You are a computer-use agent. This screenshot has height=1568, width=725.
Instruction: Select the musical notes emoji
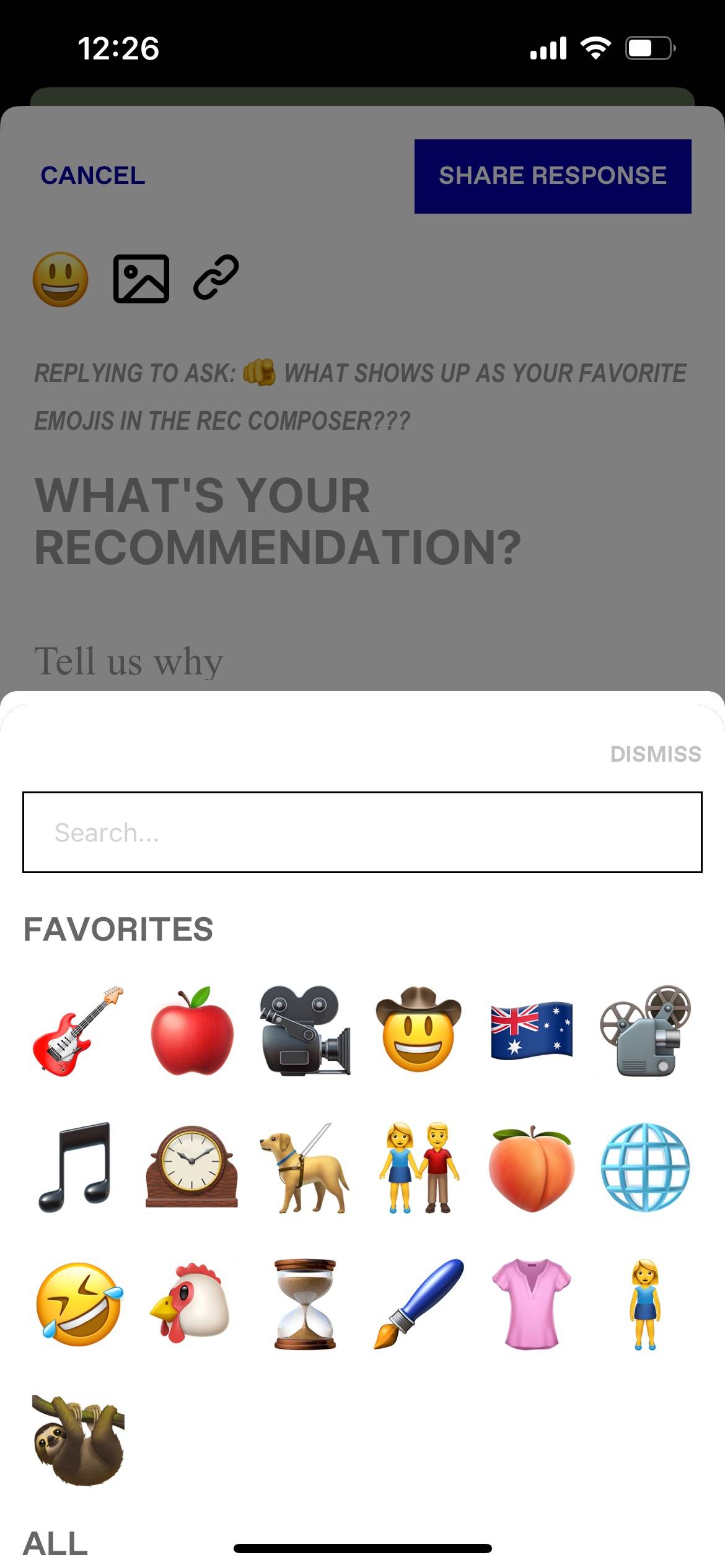78,1167
